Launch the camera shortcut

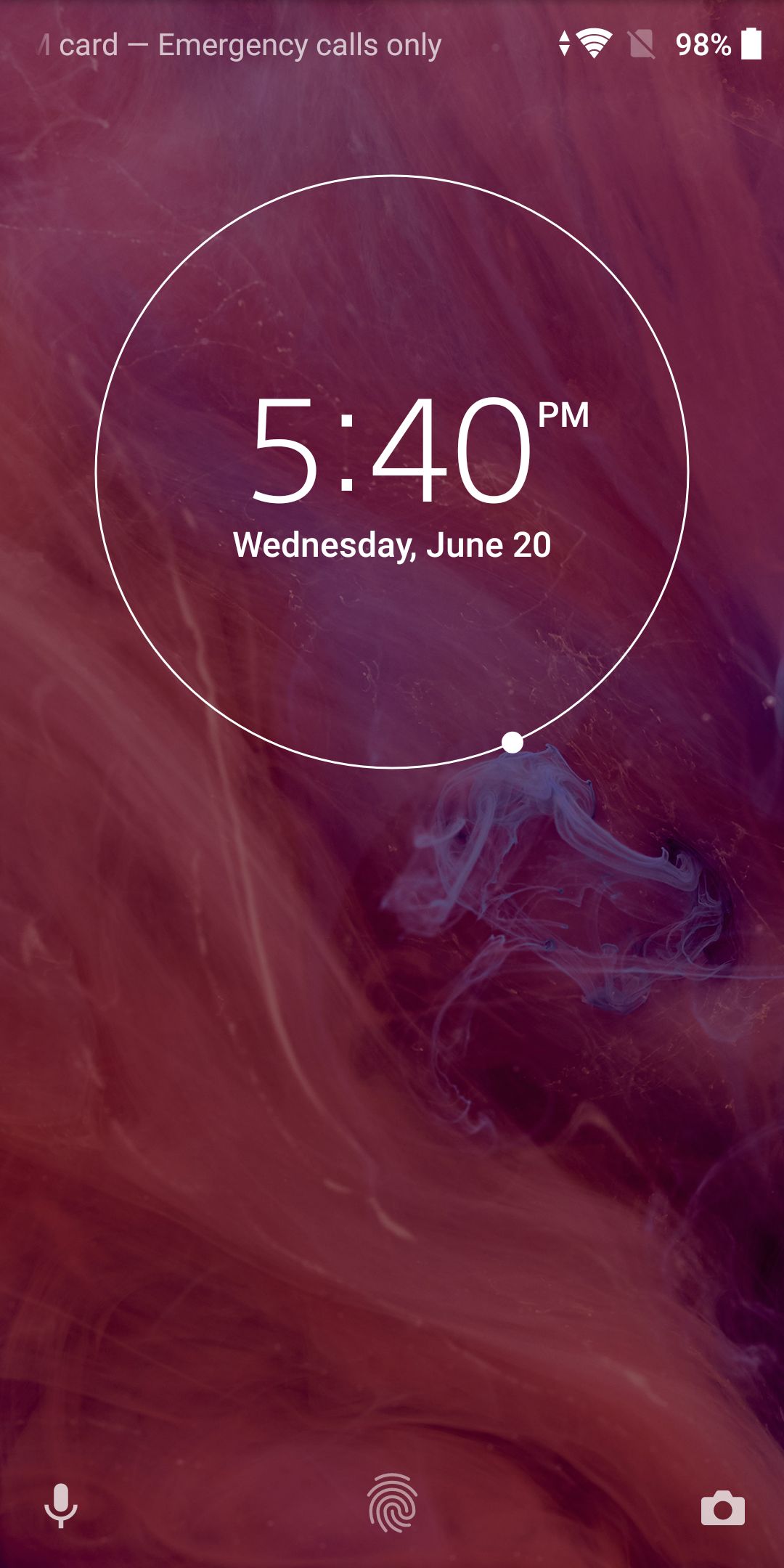click(722, 1508)
